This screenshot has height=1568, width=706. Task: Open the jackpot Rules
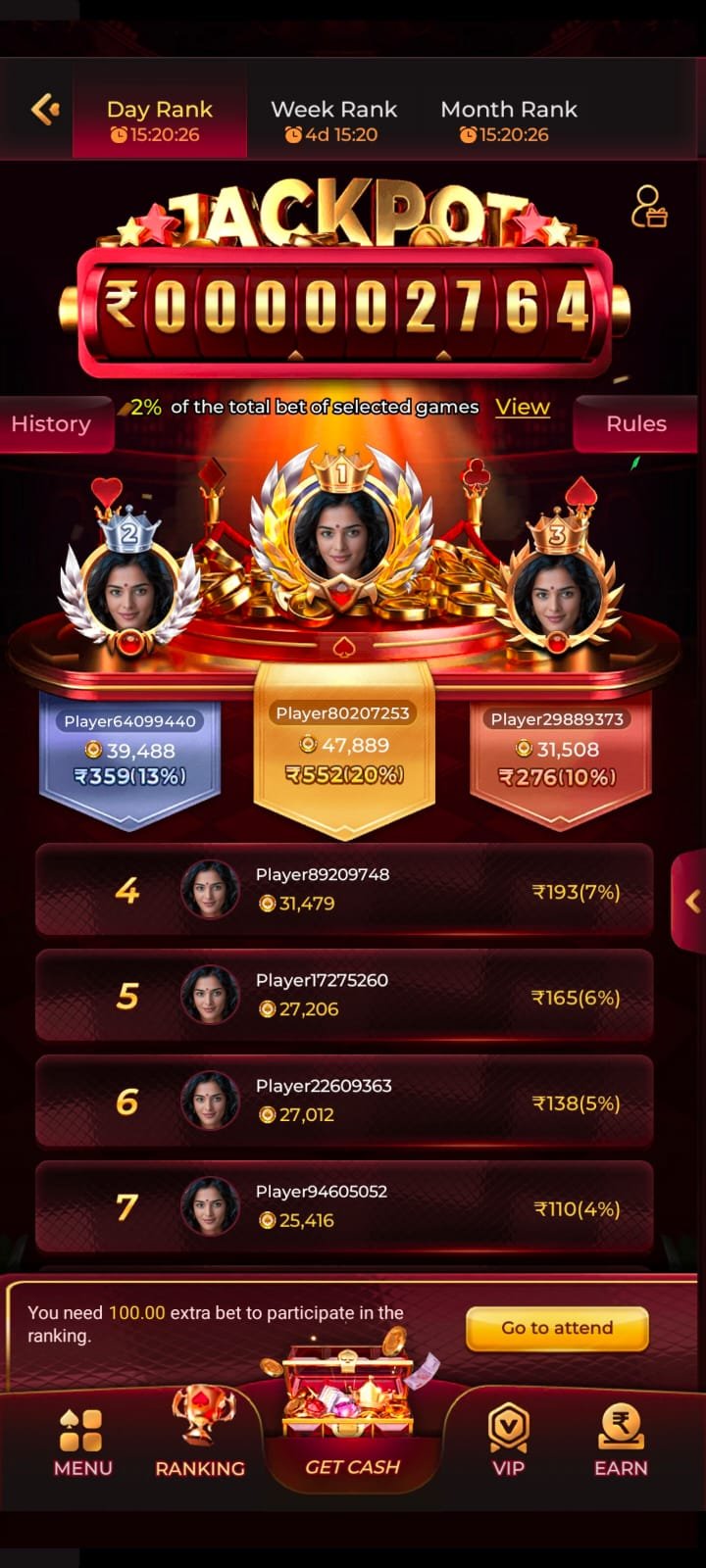635,423
